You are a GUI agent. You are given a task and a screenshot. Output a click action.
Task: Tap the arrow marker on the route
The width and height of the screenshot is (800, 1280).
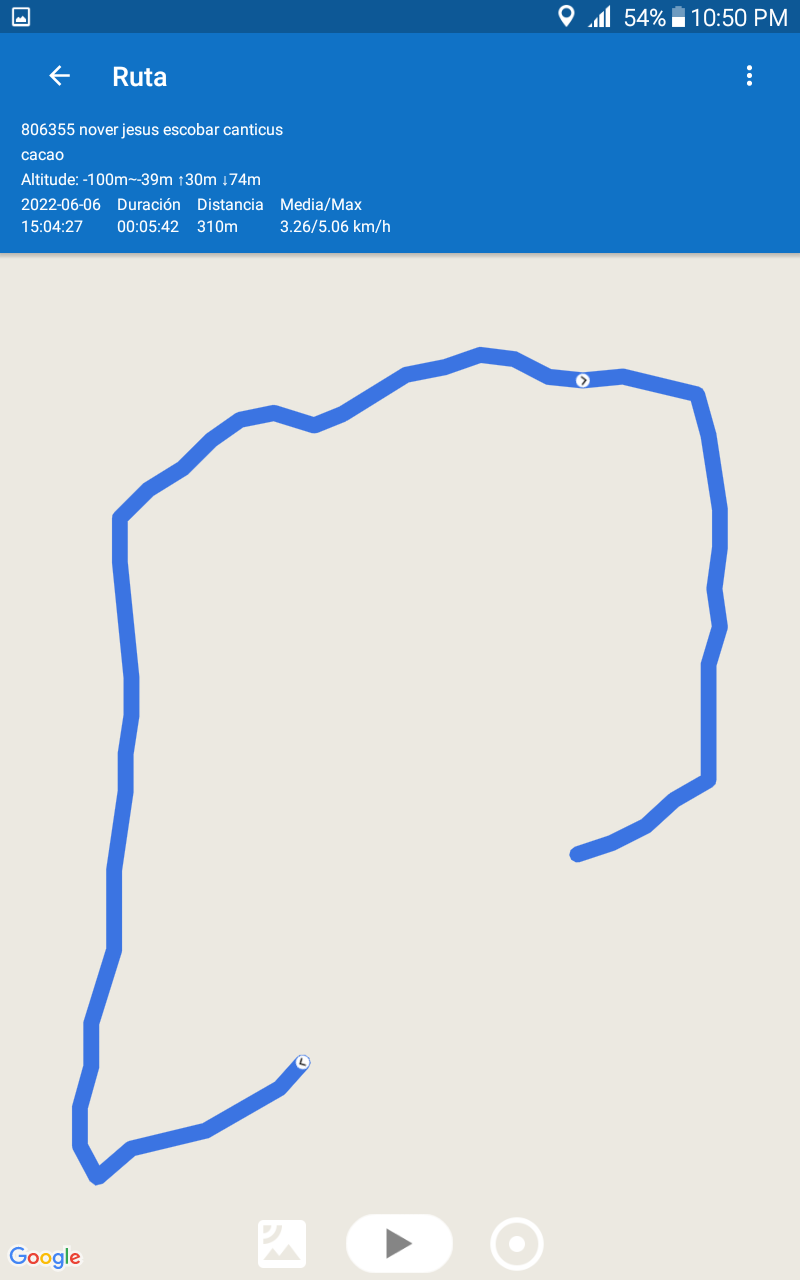tap(583, 380)
